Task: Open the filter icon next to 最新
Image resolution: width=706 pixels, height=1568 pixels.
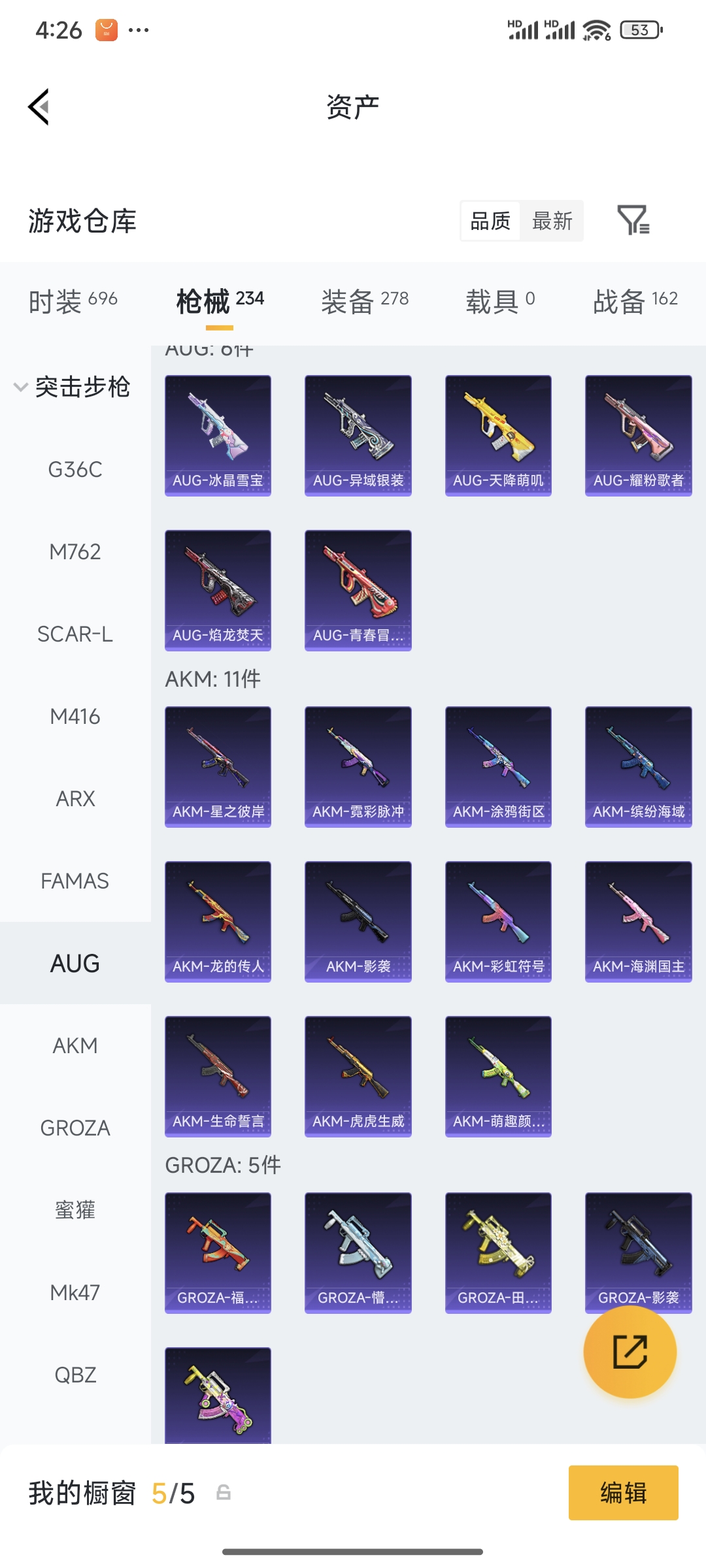Action: 633,221
